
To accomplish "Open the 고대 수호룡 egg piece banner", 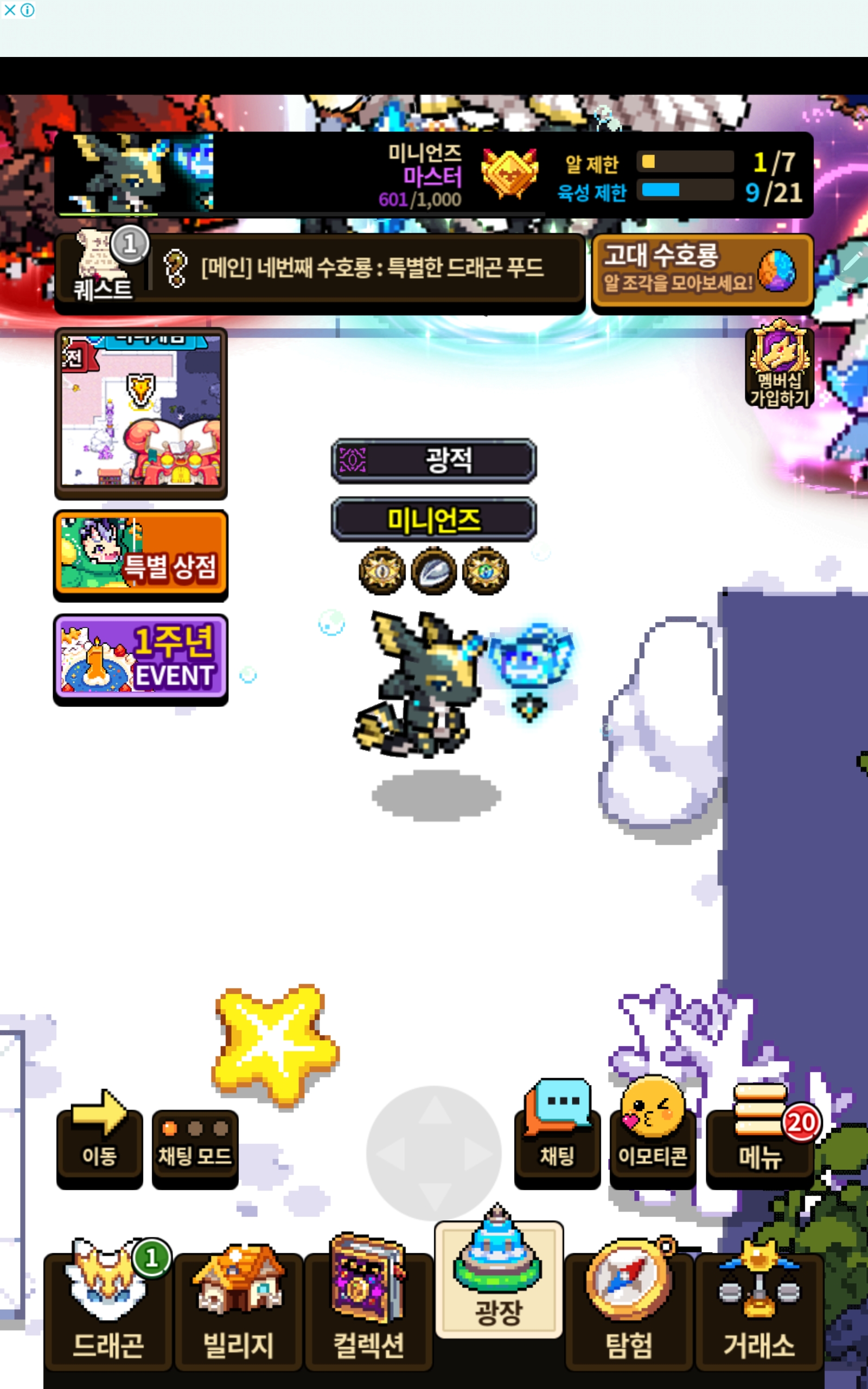I will point(701,269).
